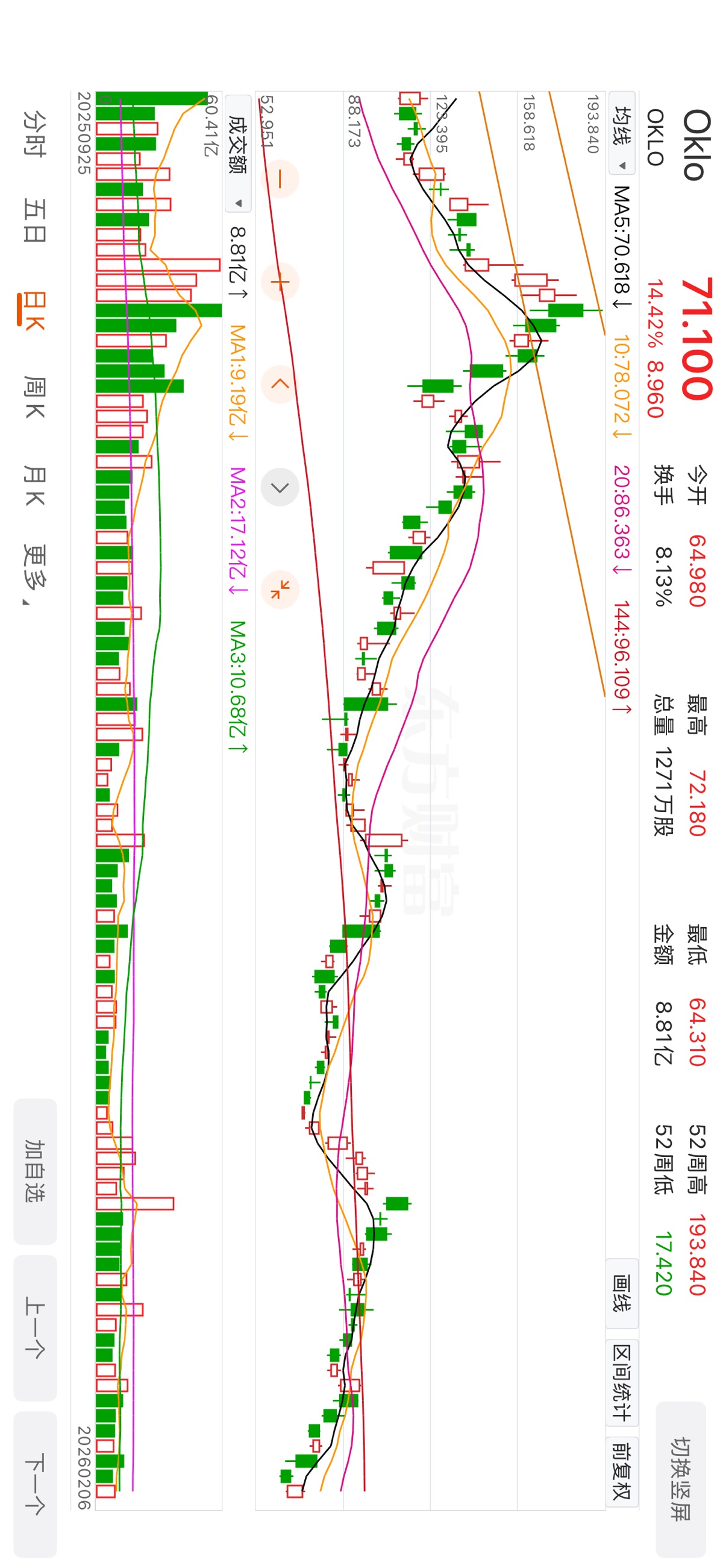Image resolution: width=723 pixels, height=1568 pixels.
Task: Add Oklo to watchlist with 加自选
Action: [35, 1171]
